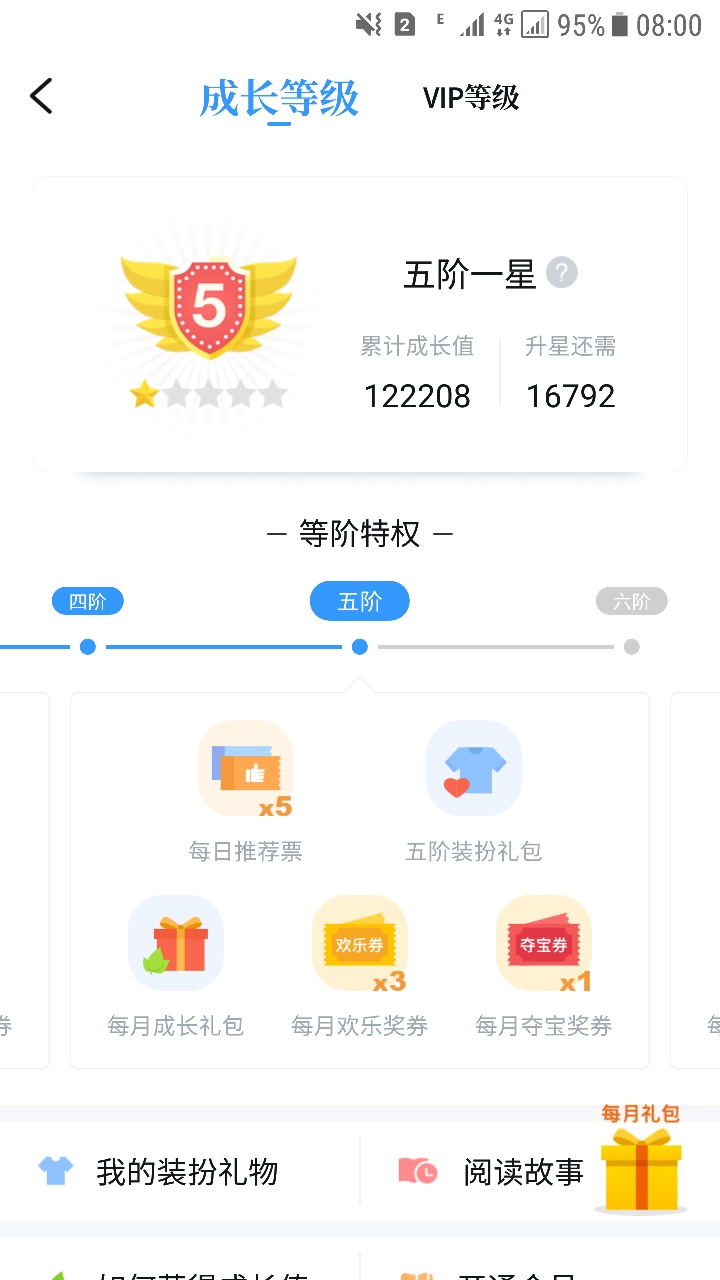The height and width of the screenshot is (1280, 720).
Task: Select the 四阶 level marker
Action: 88,602
